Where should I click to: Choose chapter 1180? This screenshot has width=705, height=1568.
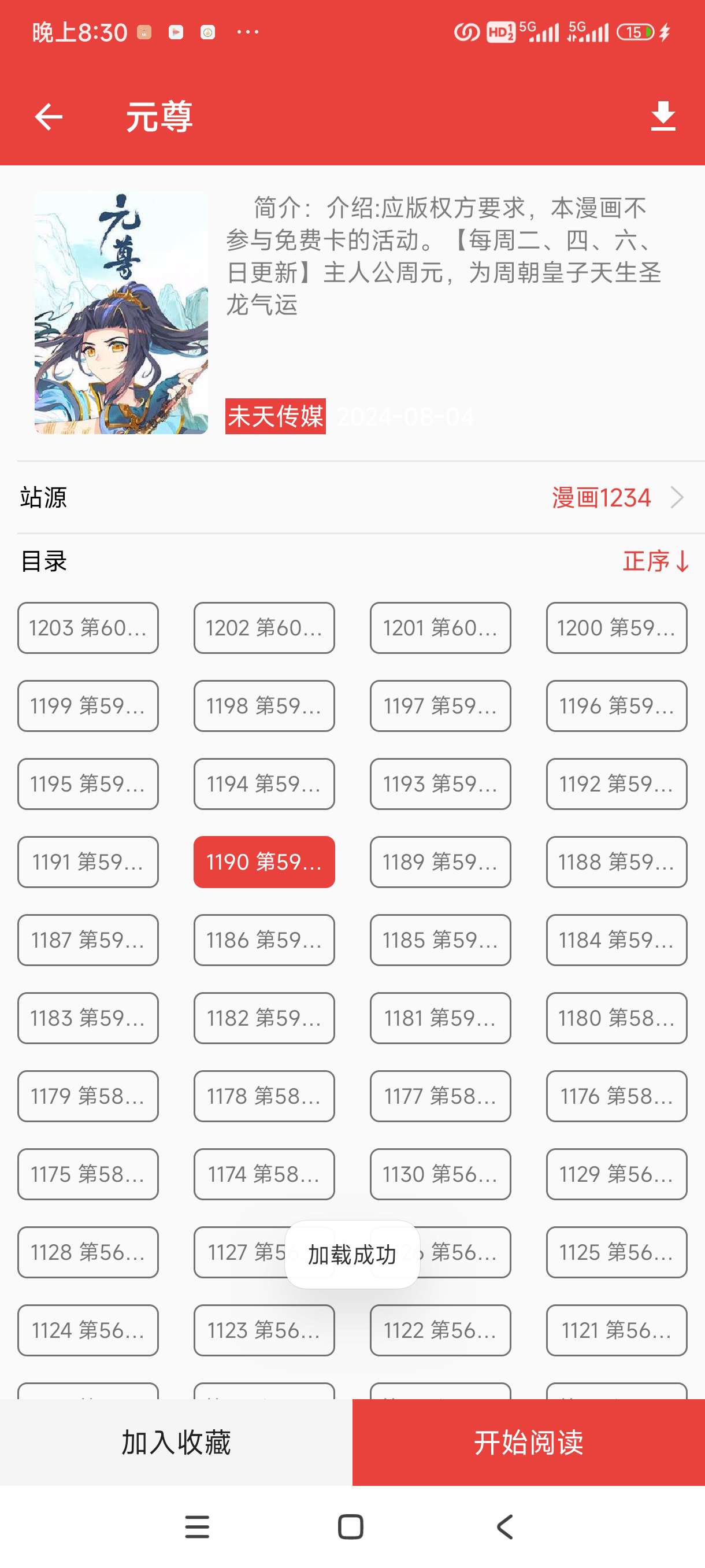(616, 1018)
